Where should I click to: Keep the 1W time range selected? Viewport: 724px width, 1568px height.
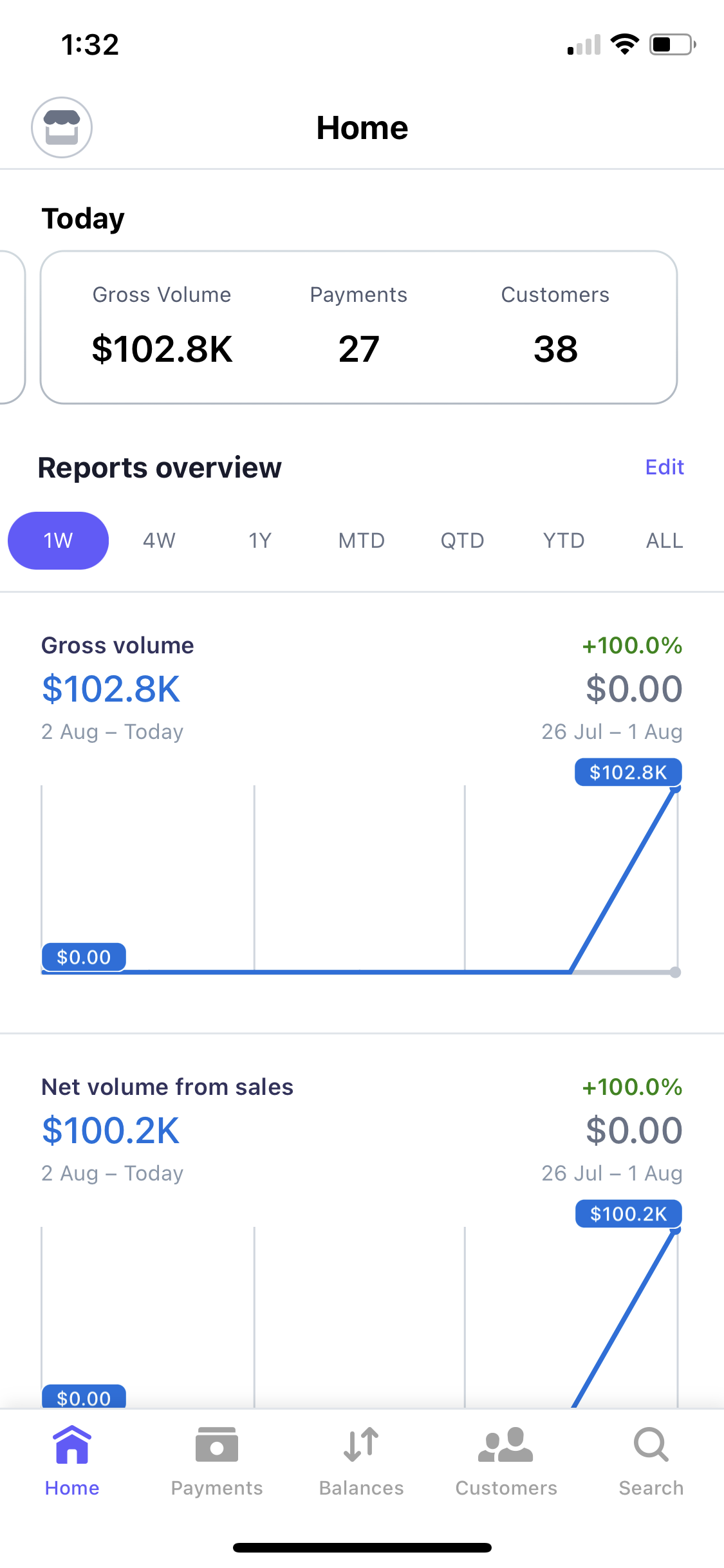[58, 541]
